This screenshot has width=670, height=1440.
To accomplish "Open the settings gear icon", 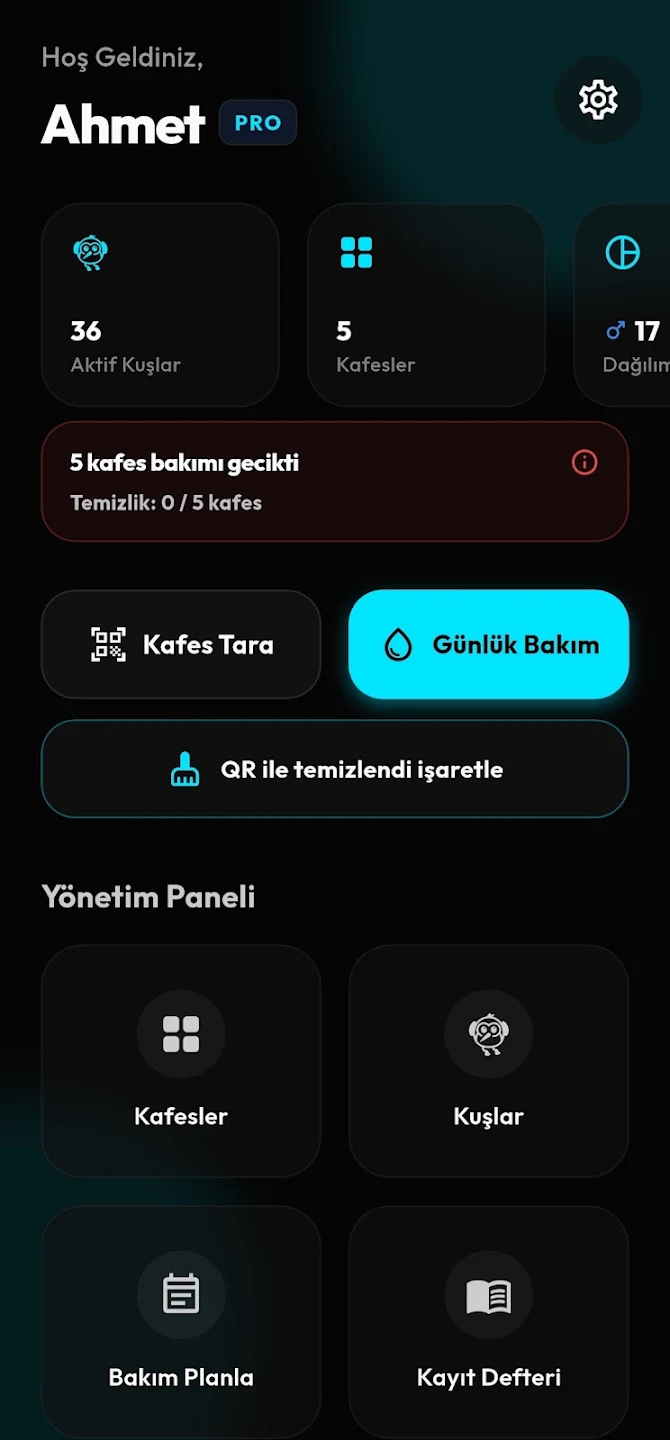I will [598, 100].
